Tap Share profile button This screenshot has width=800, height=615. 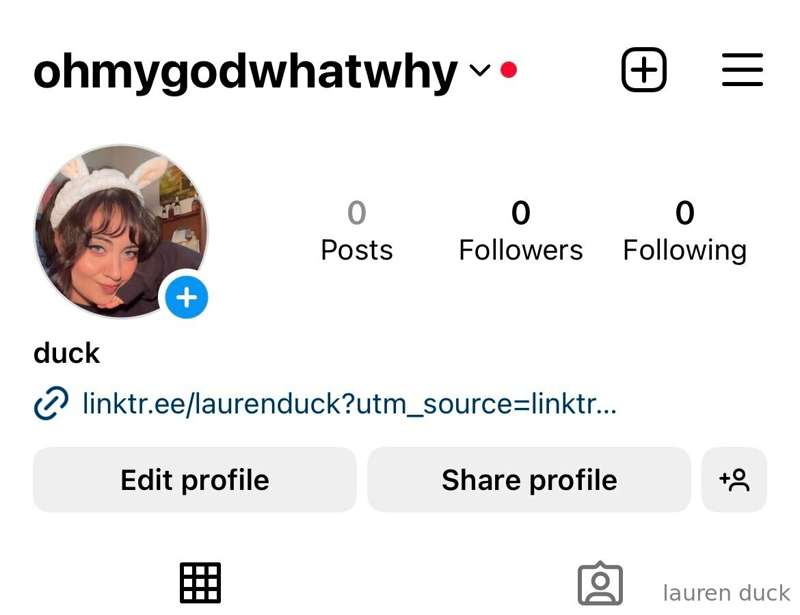click(528, 480)
